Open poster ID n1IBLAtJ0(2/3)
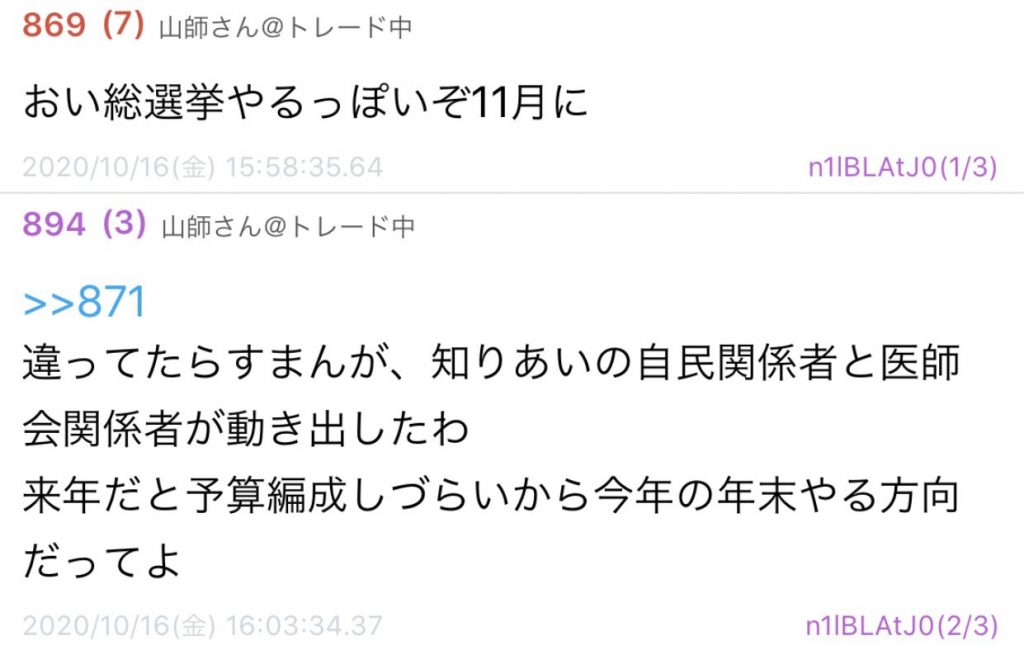 pos(902,626)
